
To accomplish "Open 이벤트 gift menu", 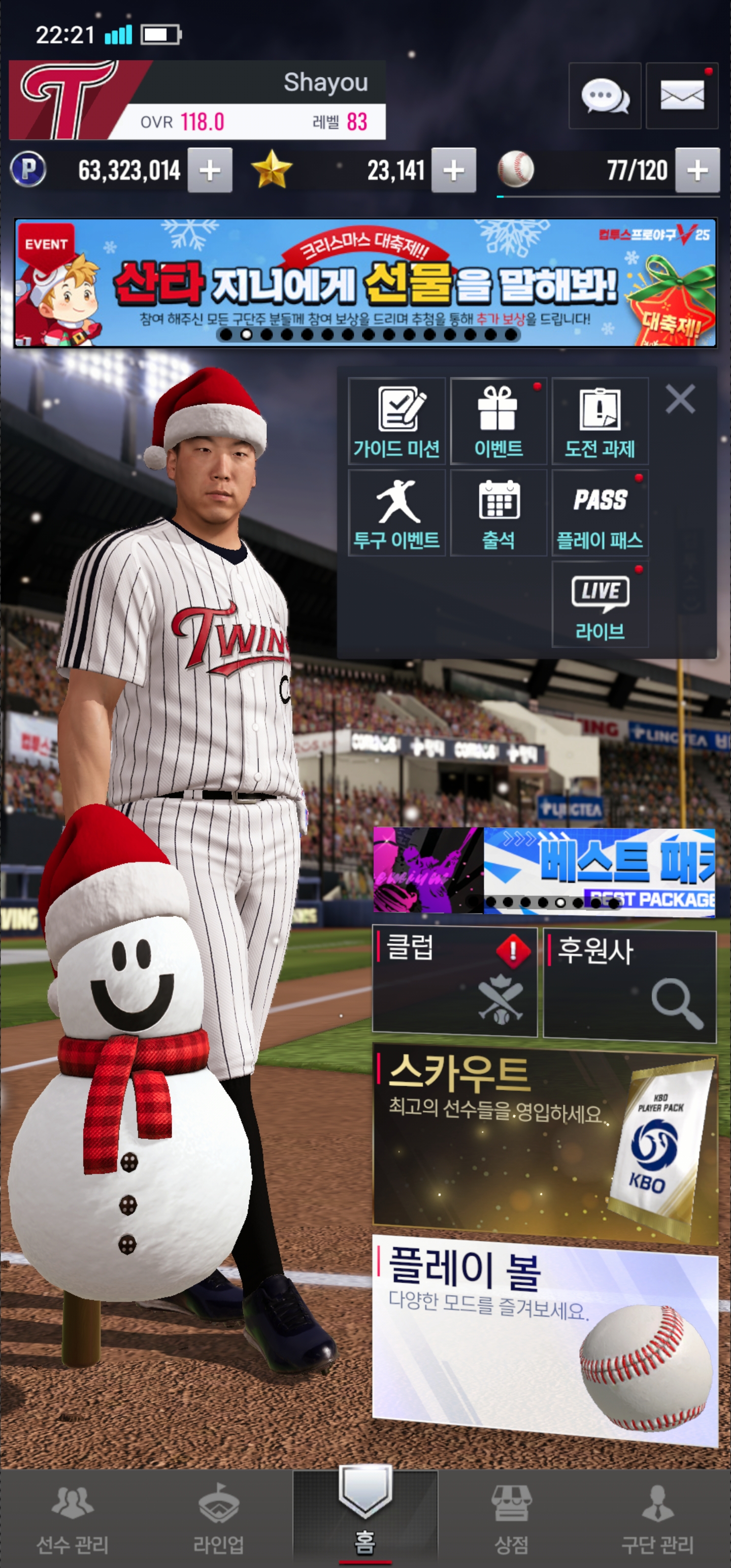I will pos(498,420).
